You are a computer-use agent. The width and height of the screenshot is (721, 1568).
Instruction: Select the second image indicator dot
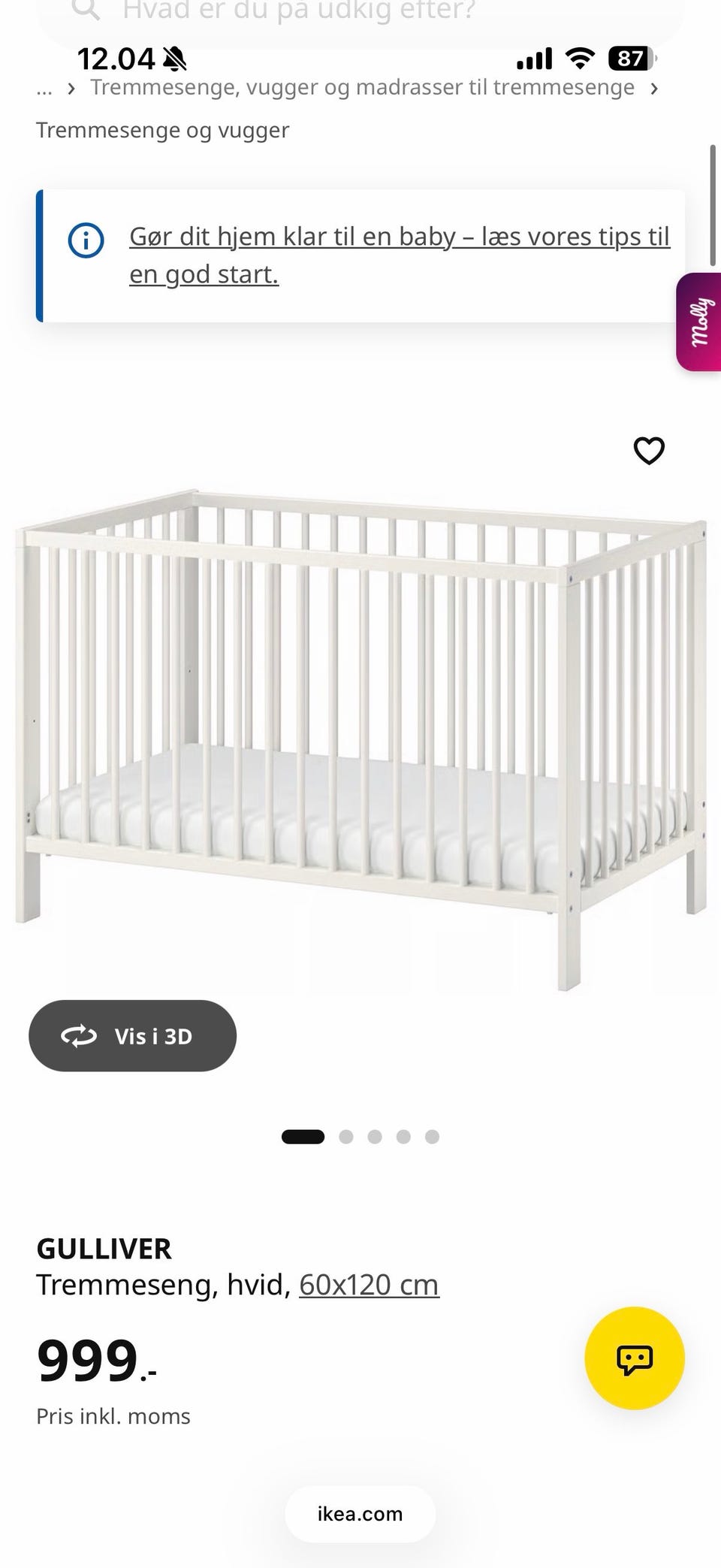tap(346, 1137)
